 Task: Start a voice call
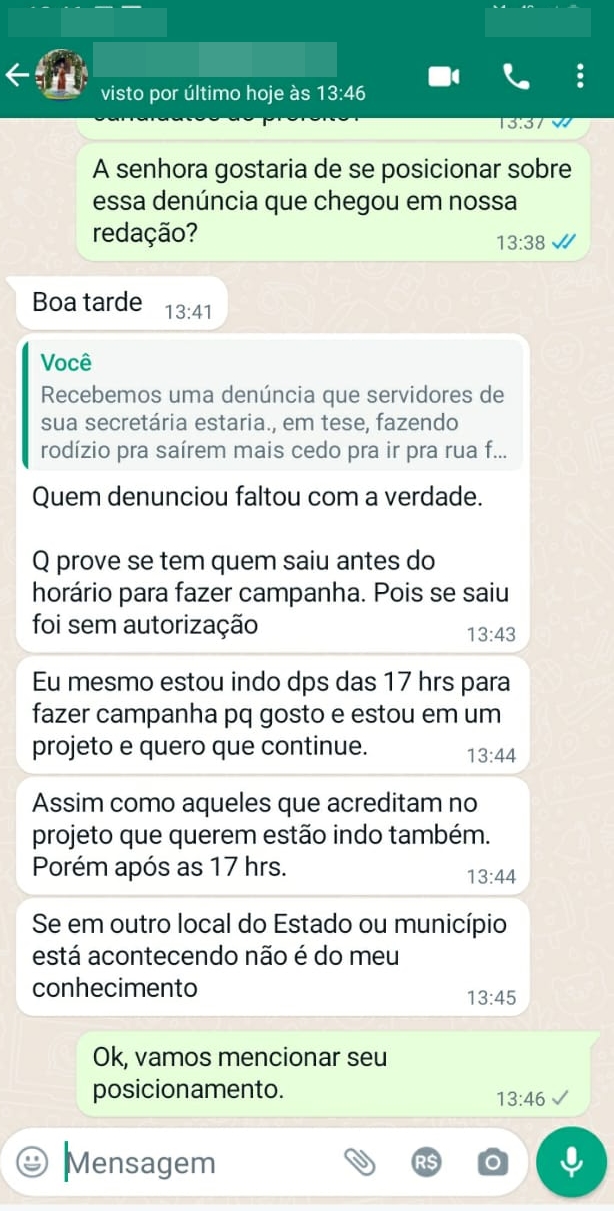point(515,76)
